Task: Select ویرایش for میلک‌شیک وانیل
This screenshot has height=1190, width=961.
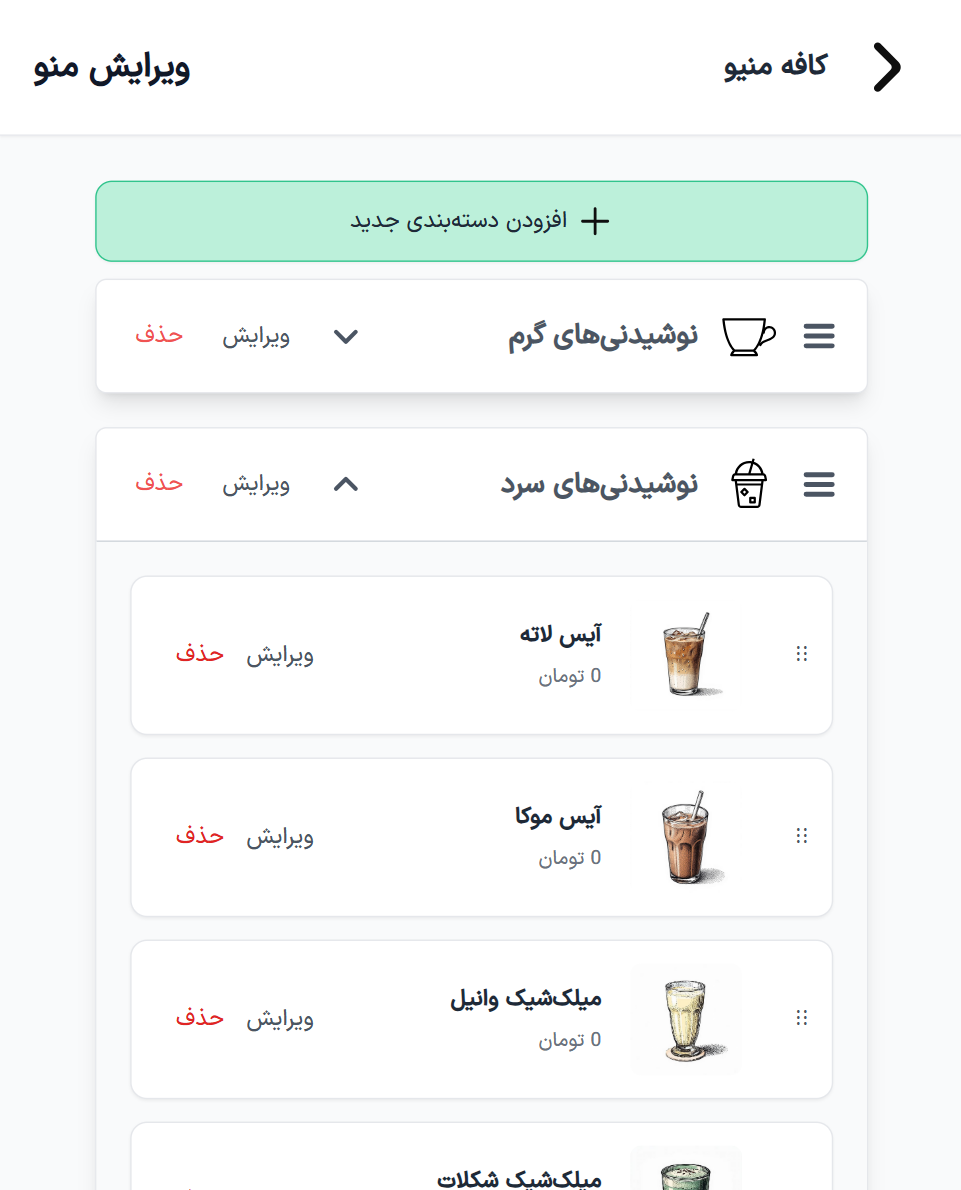Action: (281, 1018)
